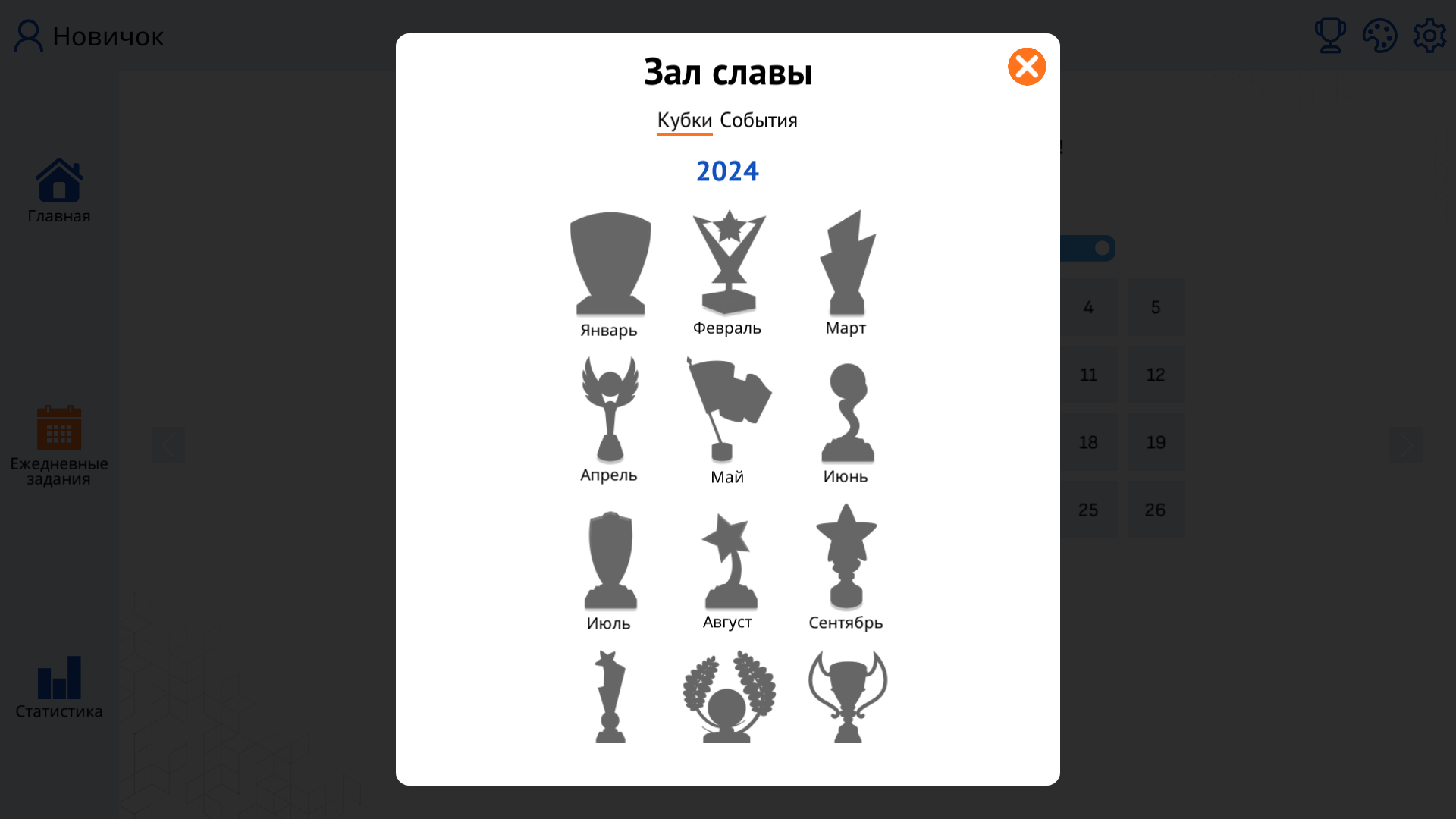1456x819 pixels.
Task: Switch to the События tab
Action: [758, 121]
